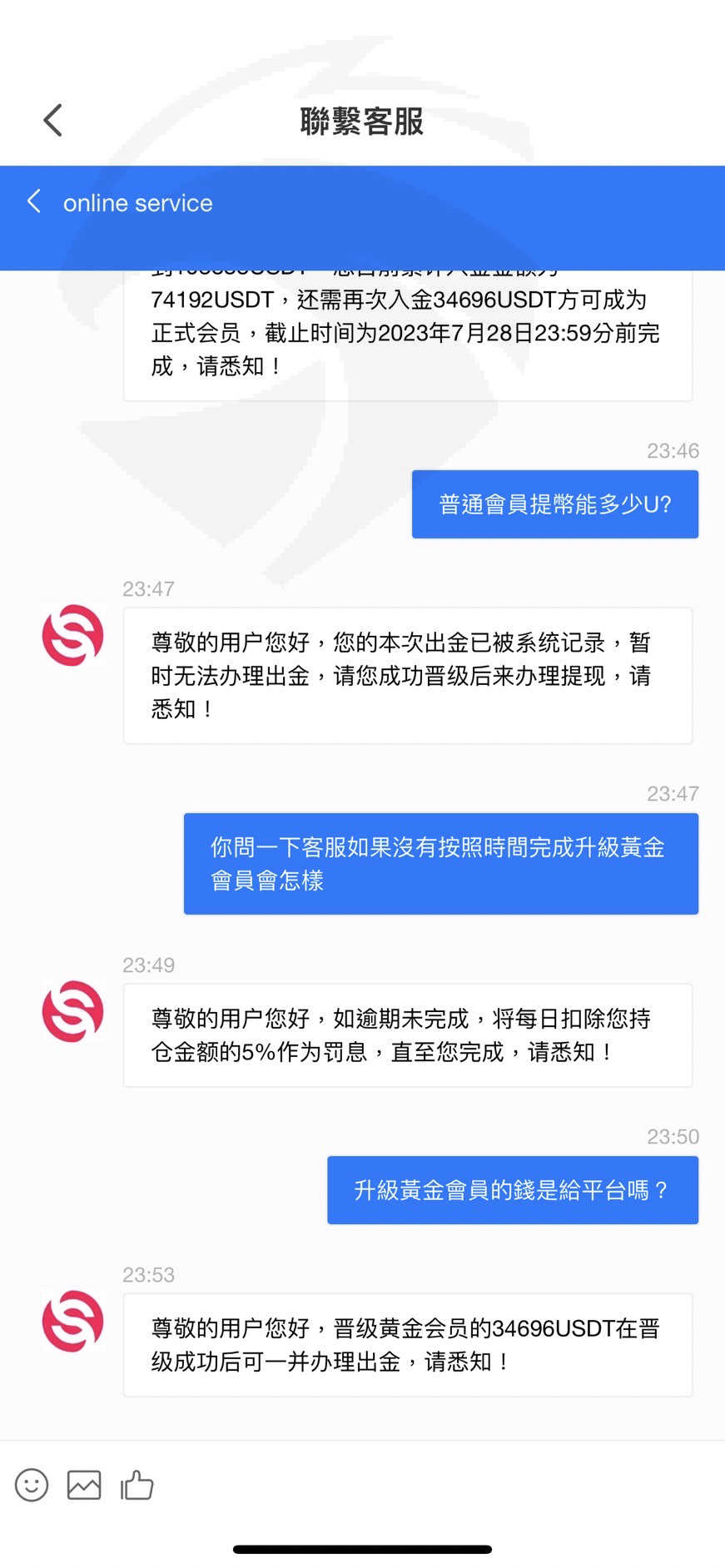Tap the back chevron beside online service
Image resolution: width=725 pixels, height=1568 pixels.
(x=34, y=201)
